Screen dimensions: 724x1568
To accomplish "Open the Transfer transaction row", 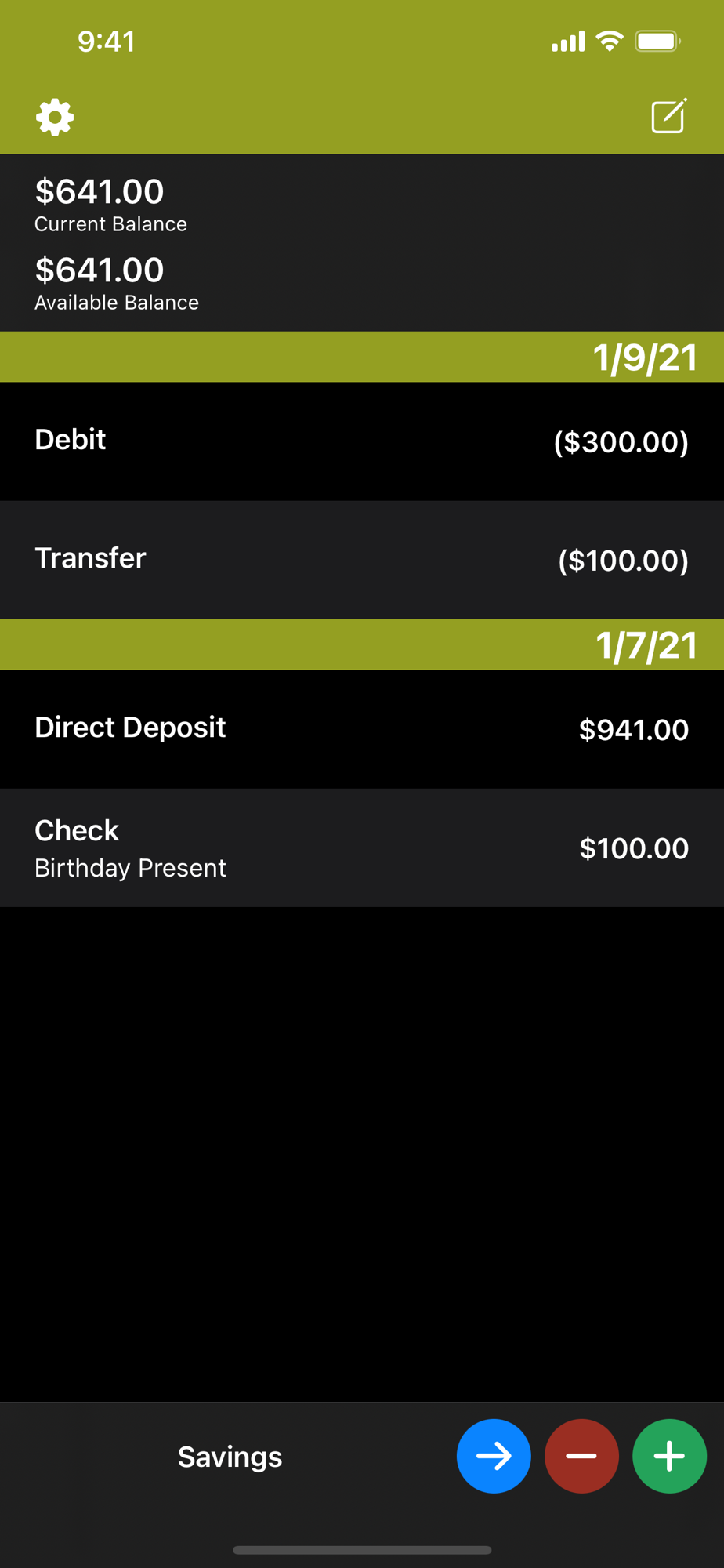I will click(362, 560).
